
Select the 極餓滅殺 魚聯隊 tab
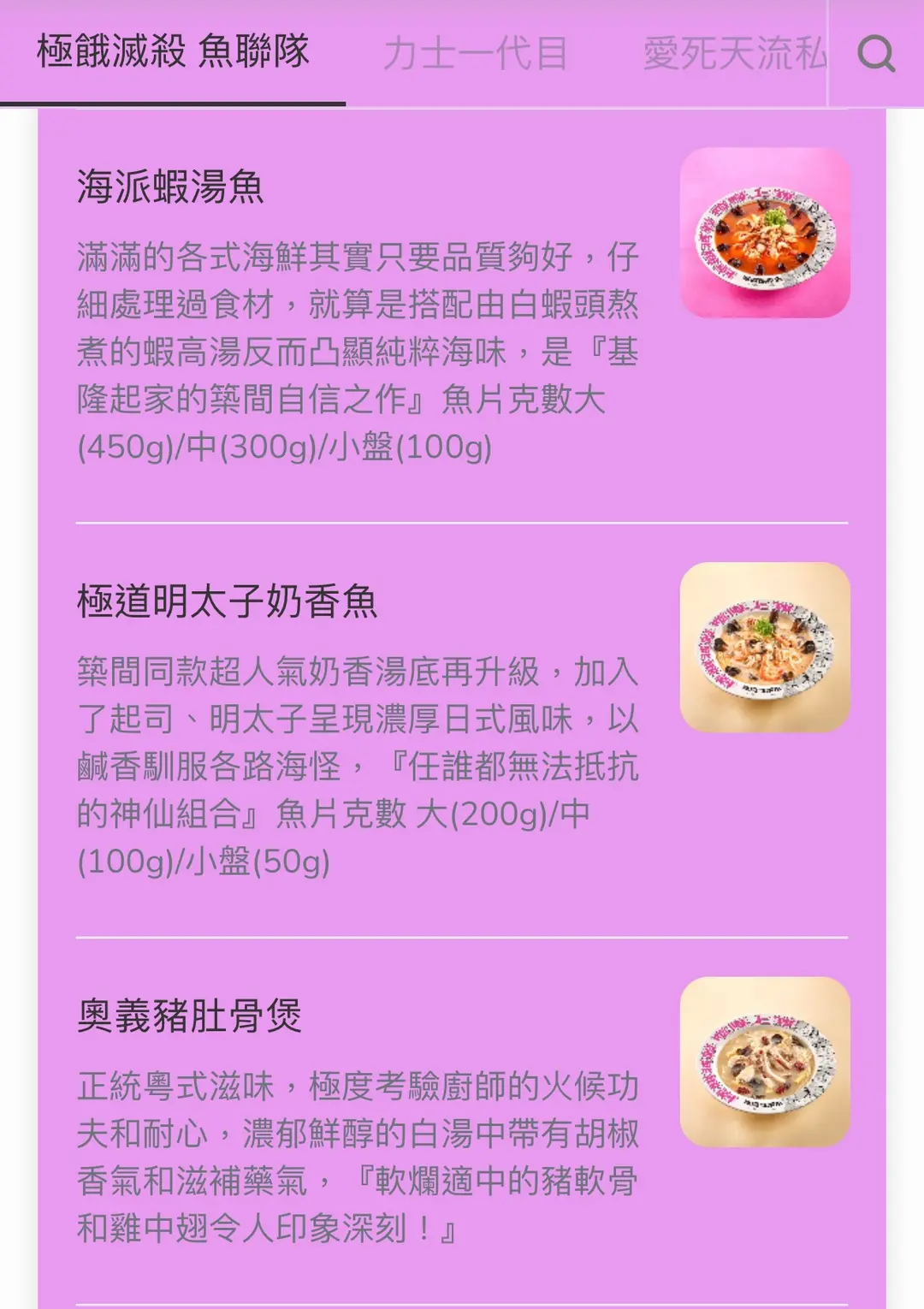click(173, 51)
